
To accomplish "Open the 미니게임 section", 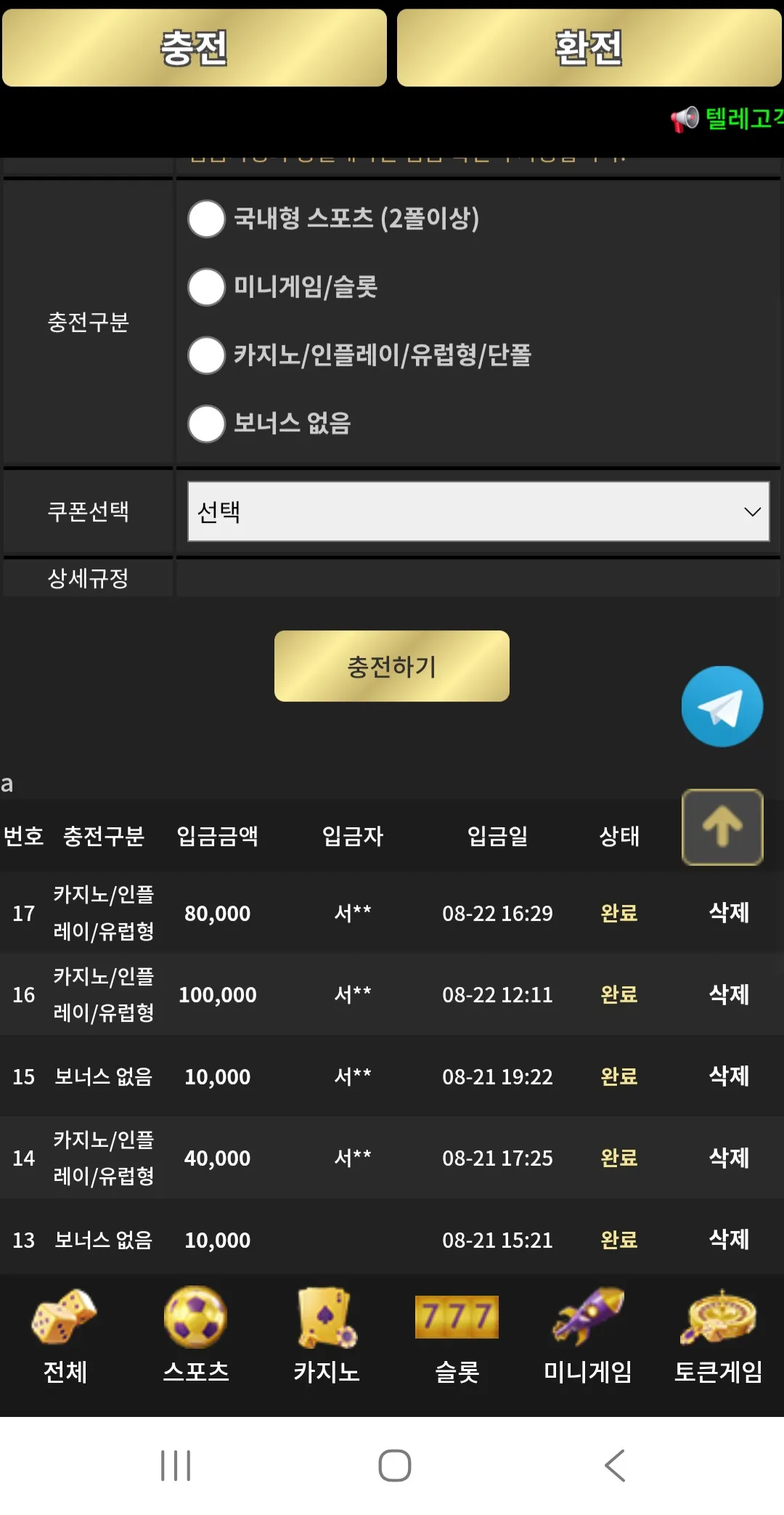I will click(x=588, y=1336).
